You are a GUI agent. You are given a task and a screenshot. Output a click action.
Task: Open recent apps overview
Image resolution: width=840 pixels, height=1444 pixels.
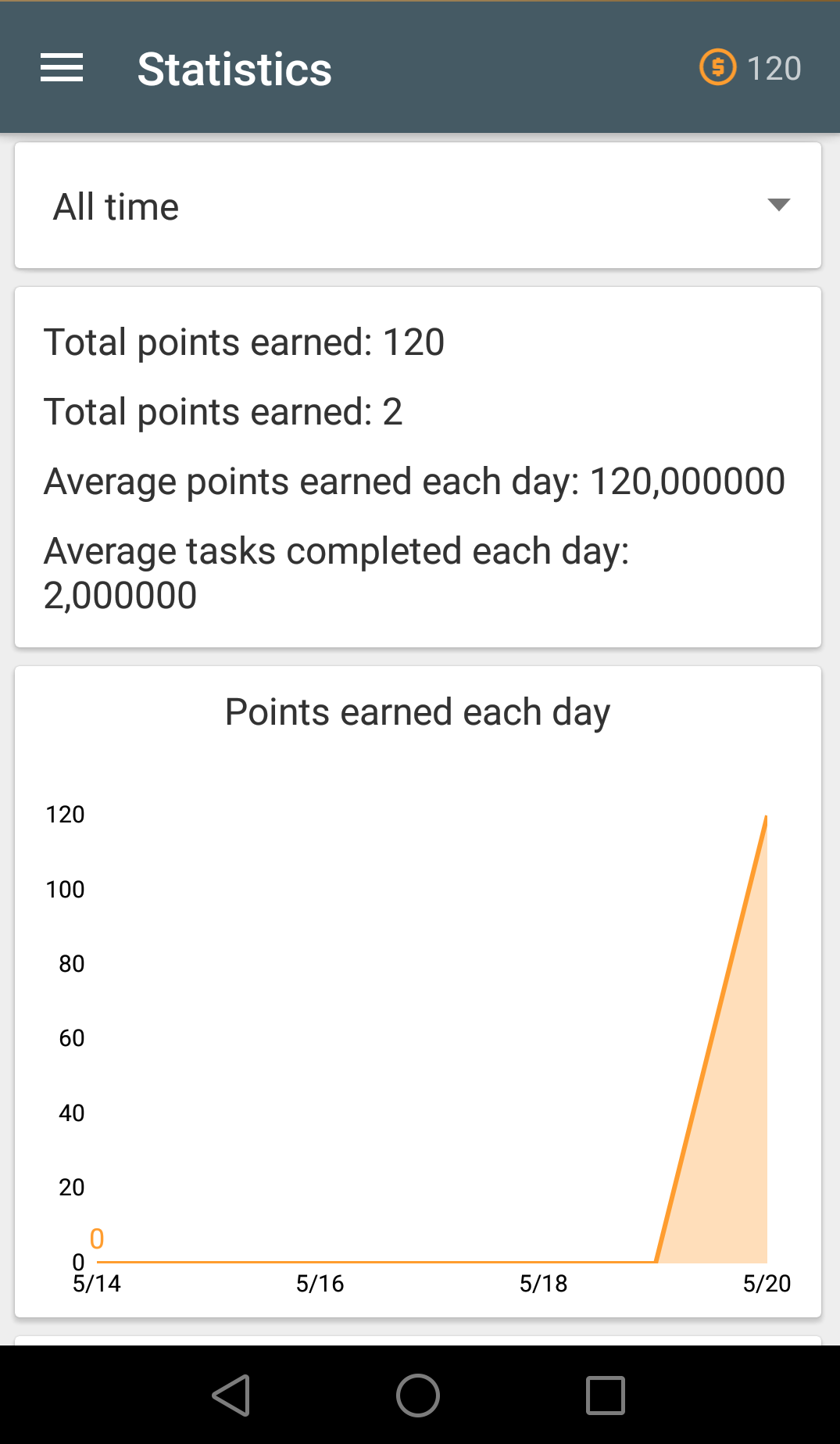pos(606,1396)
